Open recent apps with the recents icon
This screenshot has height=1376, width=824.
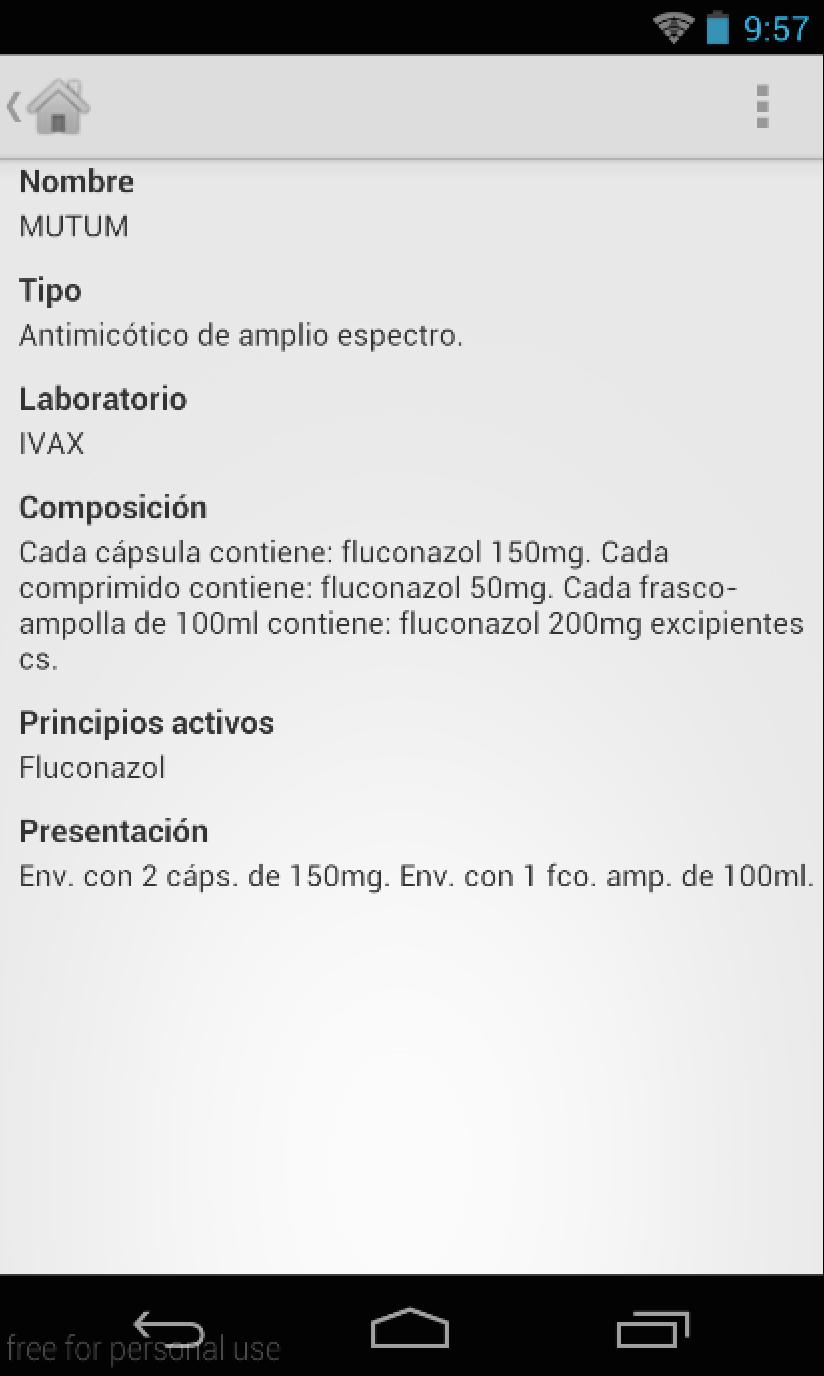(652, 1328)
